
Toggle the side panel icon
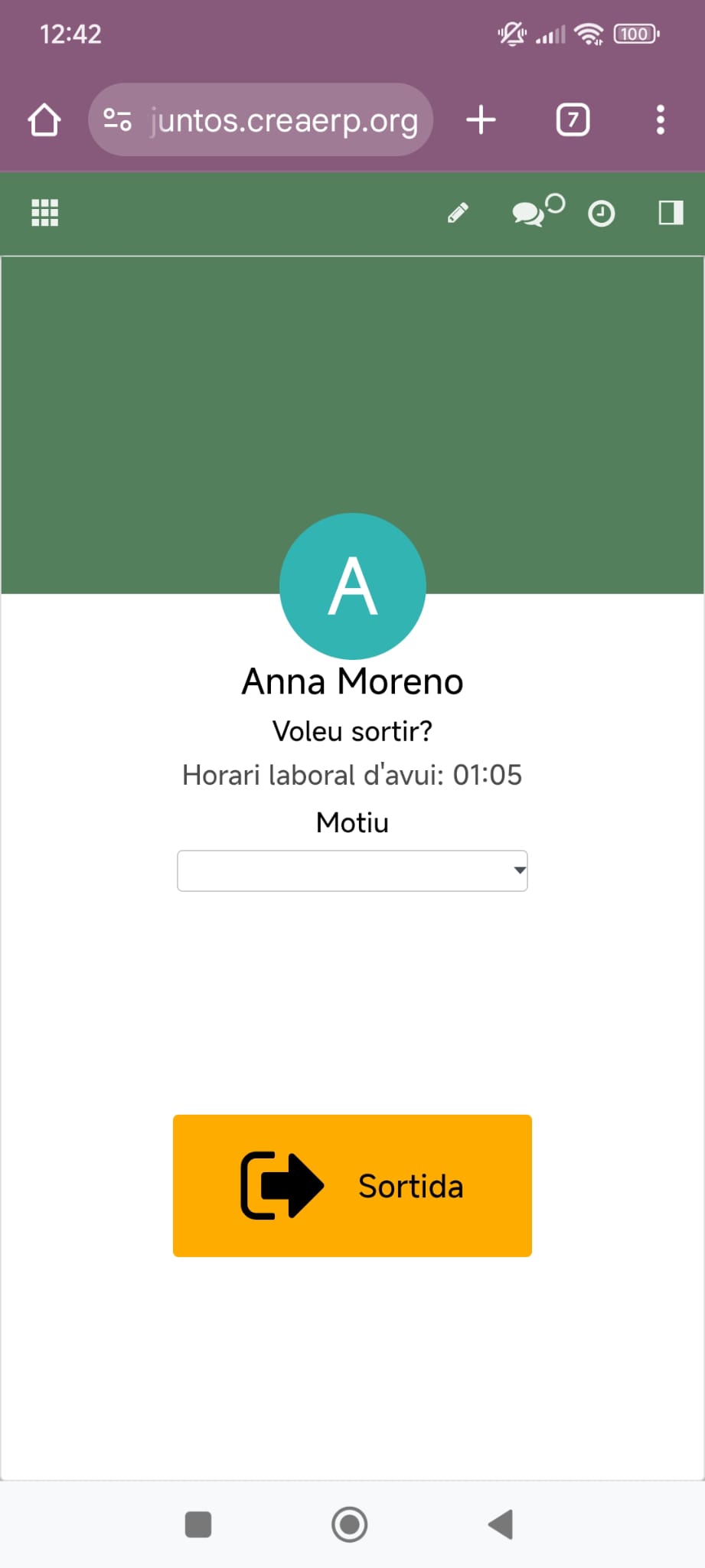pos(671,213)
